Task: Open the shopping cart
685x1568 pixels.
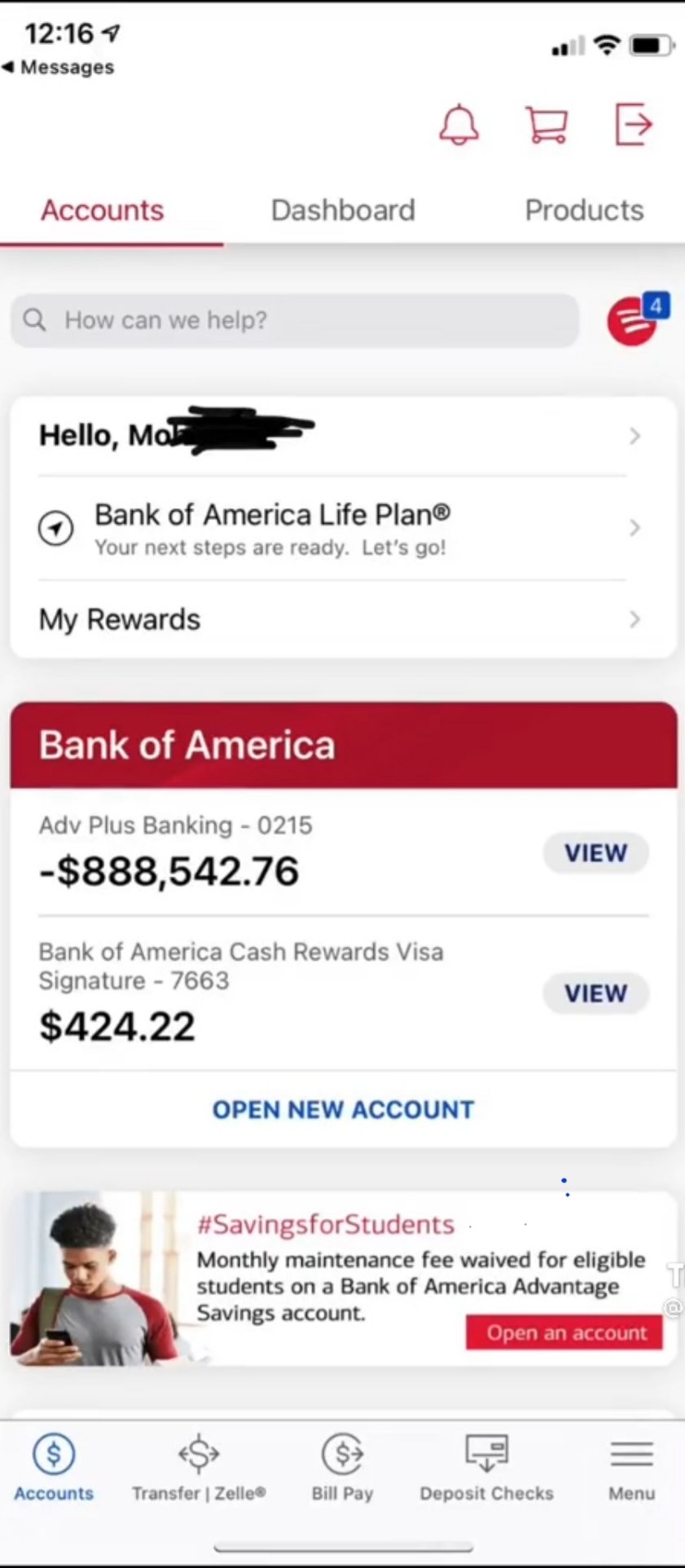Action: point(547,126)
